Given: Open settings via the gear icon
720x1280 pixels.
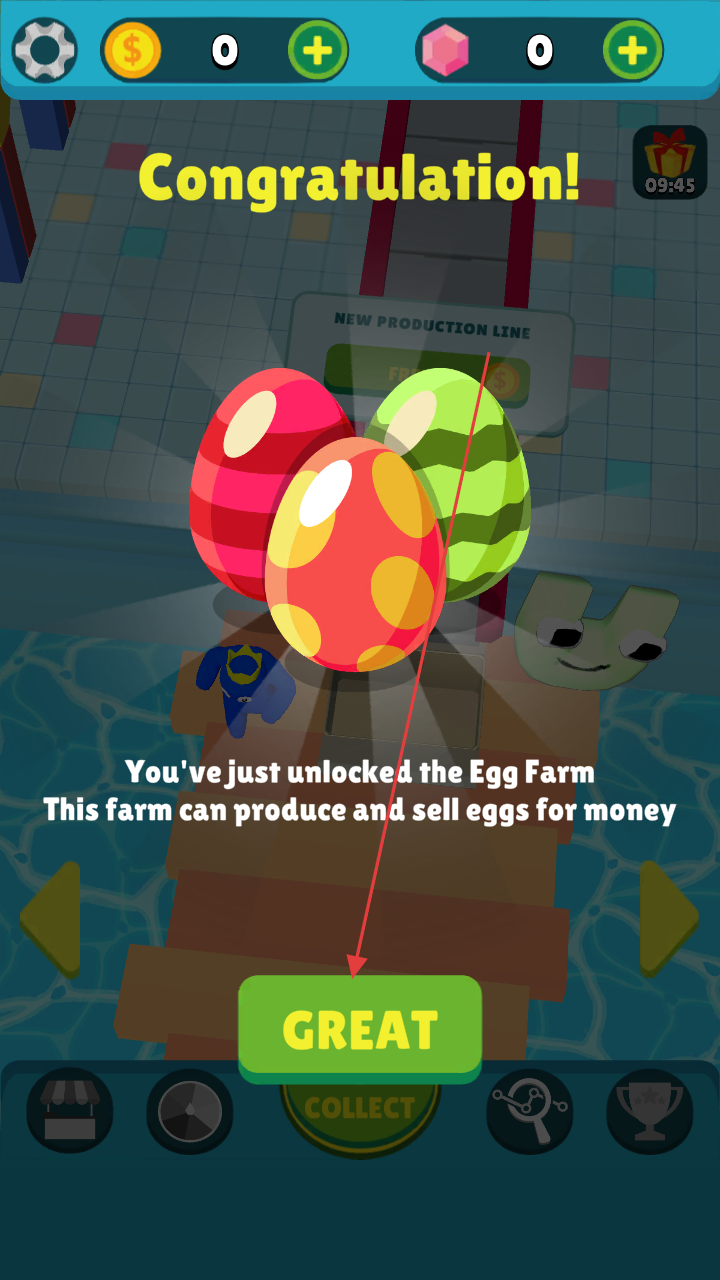Looking at the screenshot, I should [x=44, y=49].
